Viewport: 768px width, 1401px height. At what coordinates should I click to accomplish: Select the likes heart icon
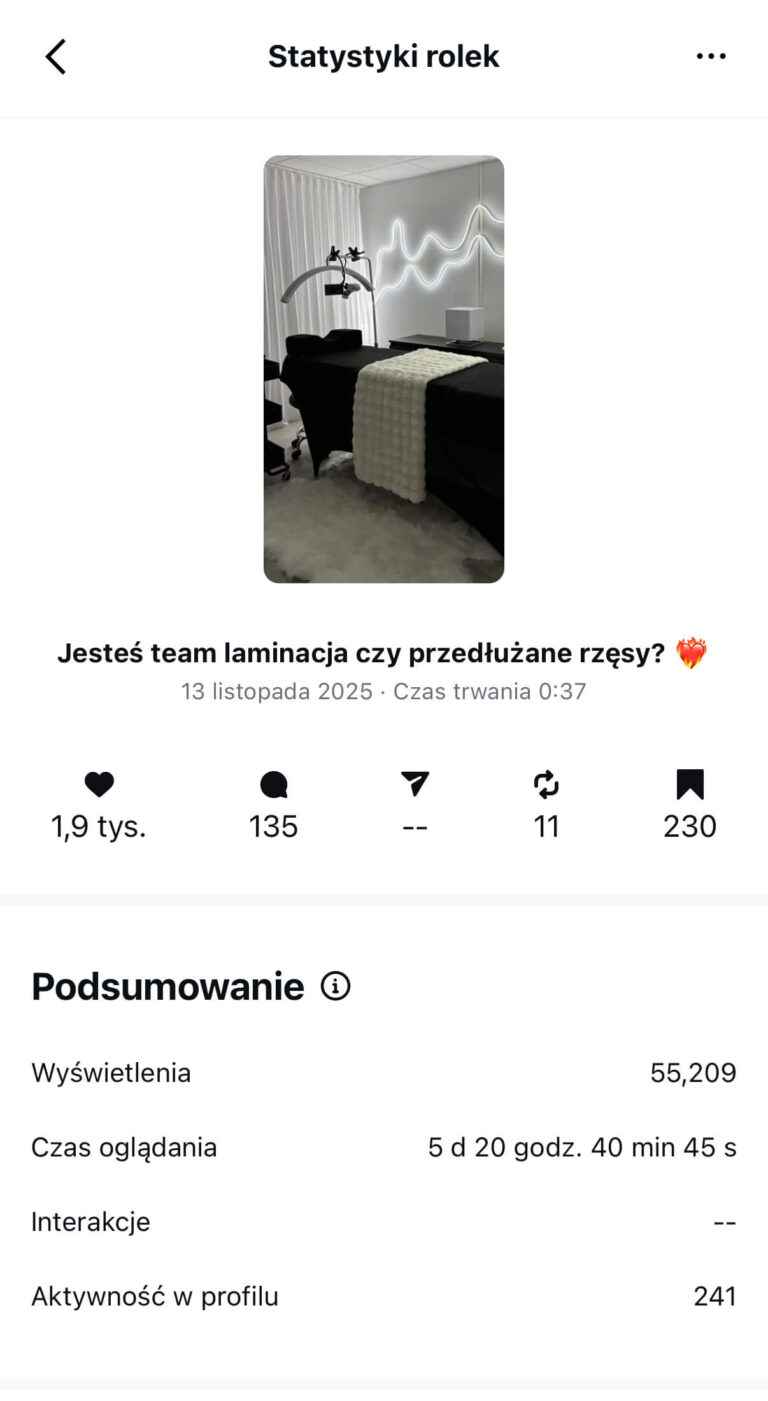(x=99, y=784)
